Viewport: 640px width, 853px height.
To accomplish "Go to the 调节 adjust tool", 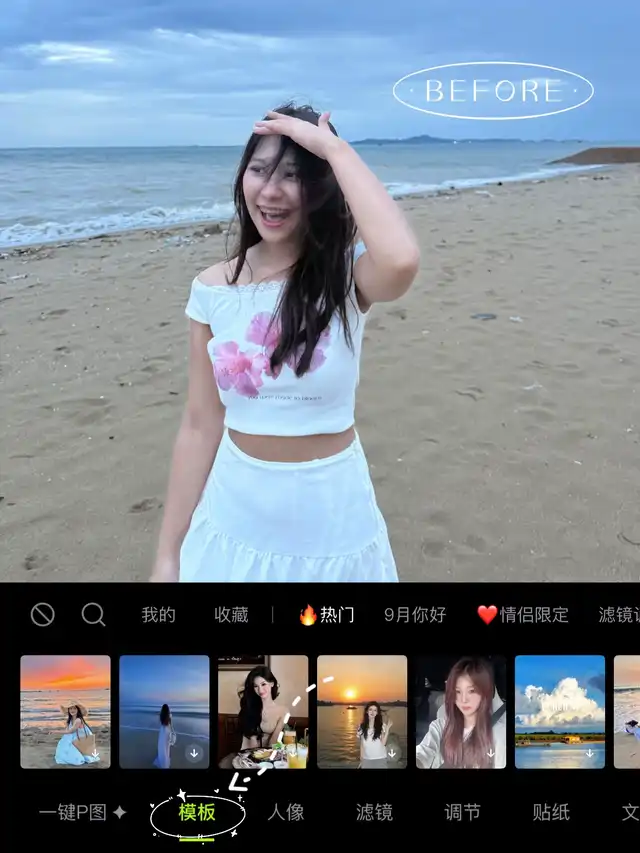I will [463, 812].
